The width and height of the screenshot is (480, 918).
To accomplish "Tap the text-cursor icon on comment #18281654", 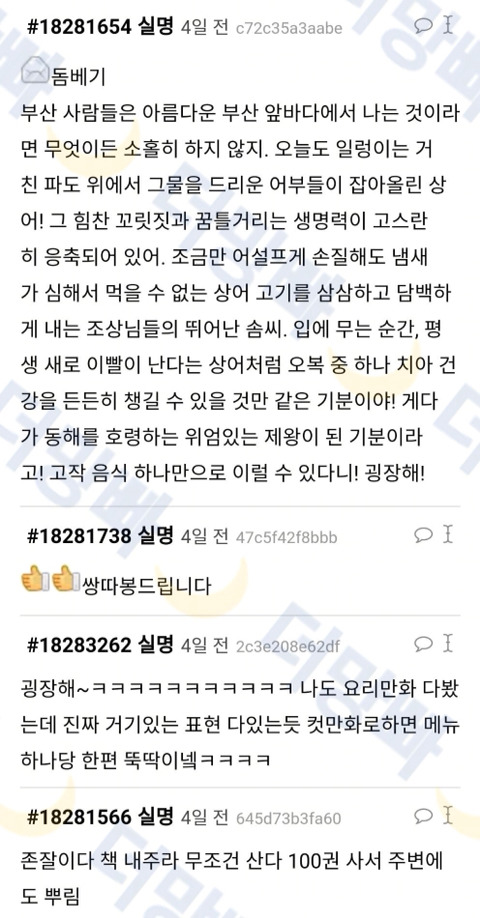I will click(448, 25).
